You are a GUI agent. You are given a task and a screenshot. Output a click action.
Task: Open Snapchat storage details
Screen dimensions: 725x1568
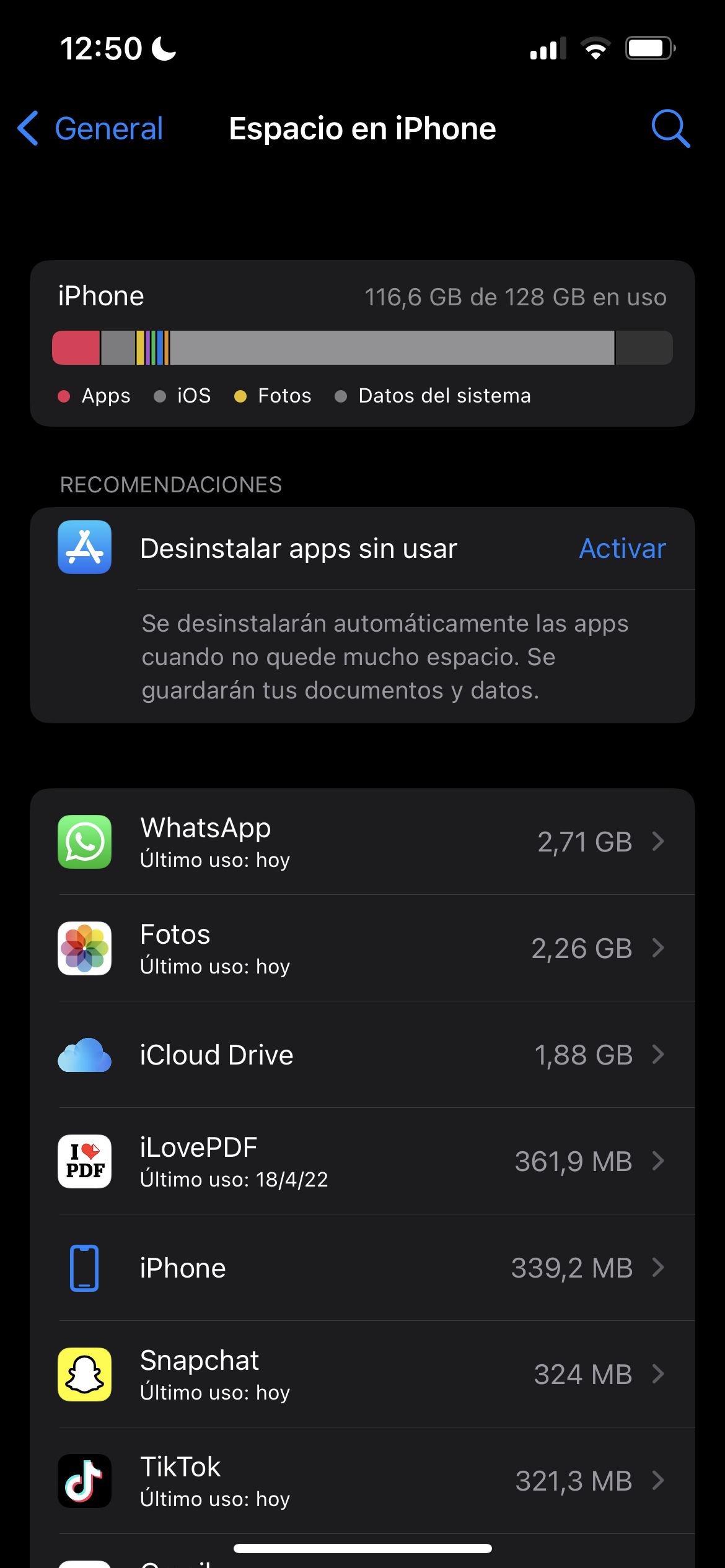tap(362, 1374)
